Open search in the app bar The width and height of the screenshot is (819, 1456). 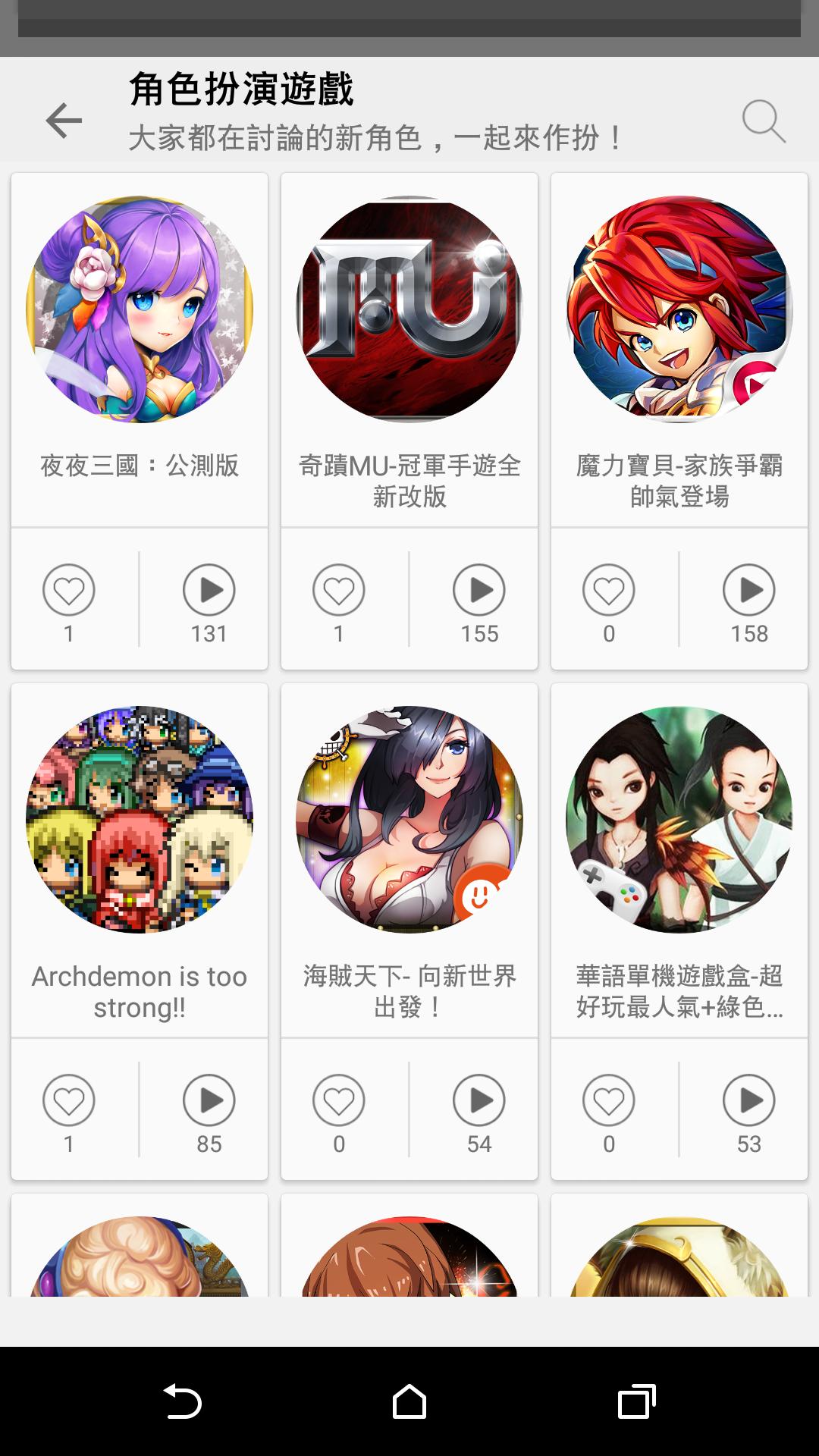tap(763, 121)
